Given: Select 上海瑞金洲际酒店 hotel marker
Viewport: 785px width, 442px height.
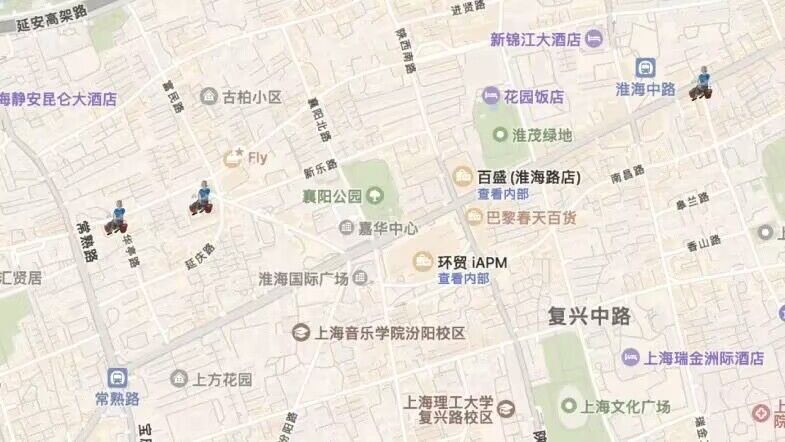Looking at the screenshot, I should coord(630,356).
